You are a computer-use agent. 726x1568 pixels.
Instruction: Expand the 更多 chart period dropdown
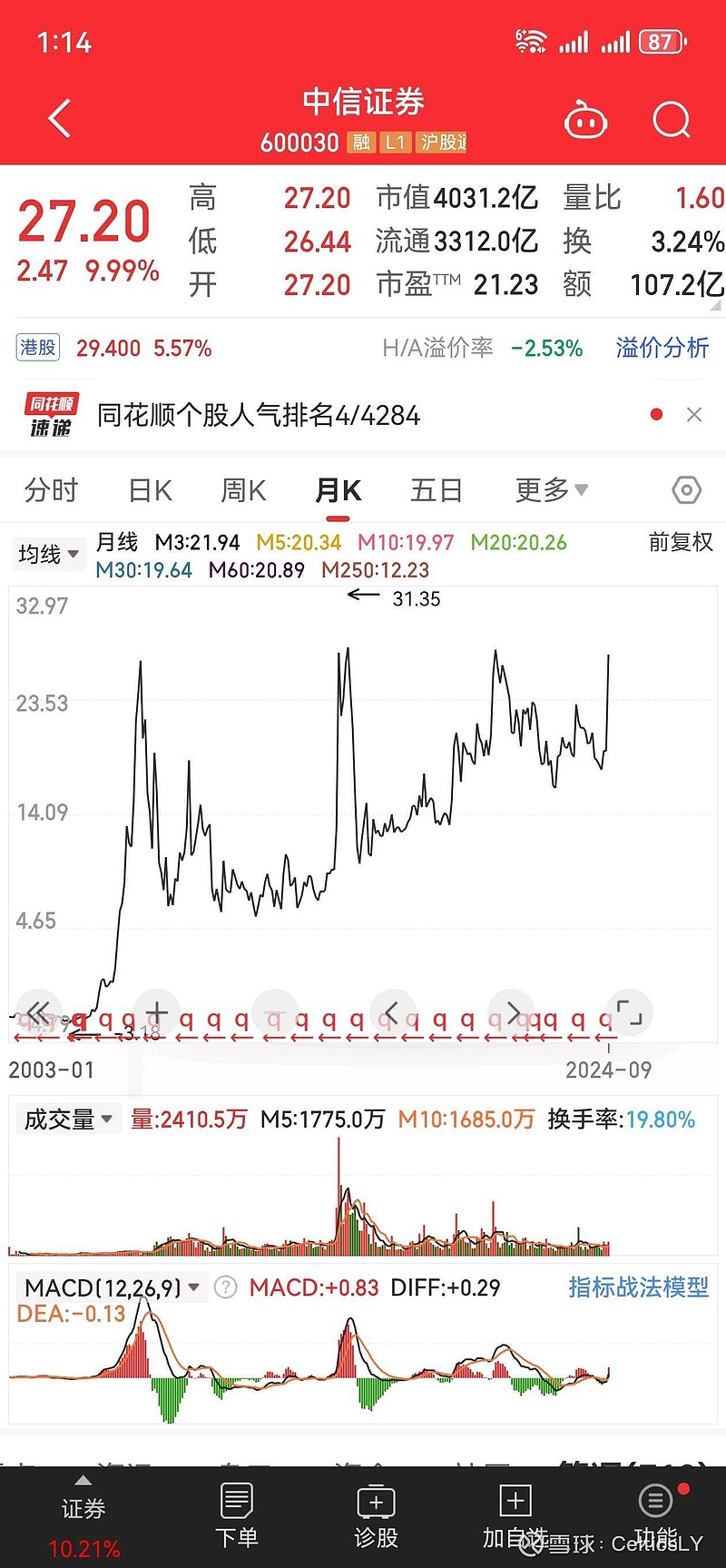pyautogui.click(x=550, y=489)
